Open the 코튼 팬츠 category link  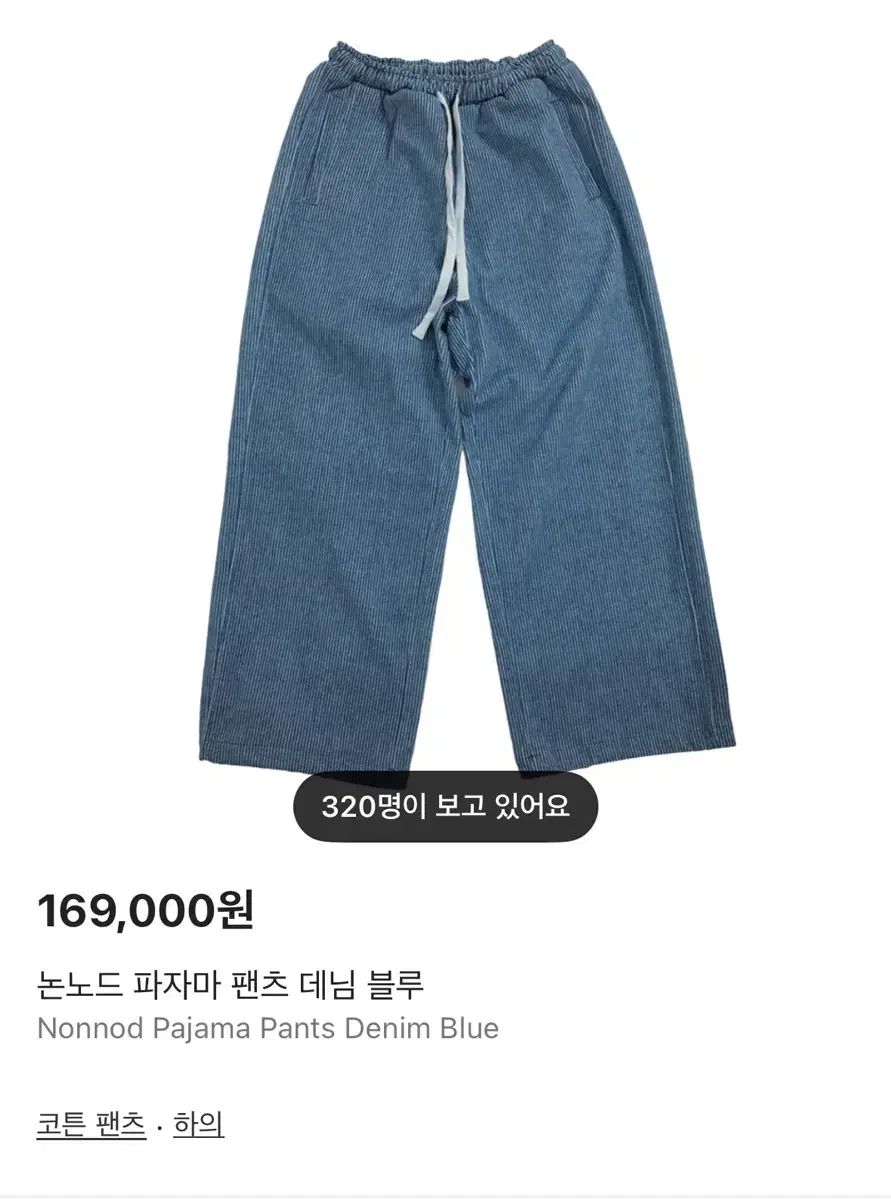(91, 1124)
